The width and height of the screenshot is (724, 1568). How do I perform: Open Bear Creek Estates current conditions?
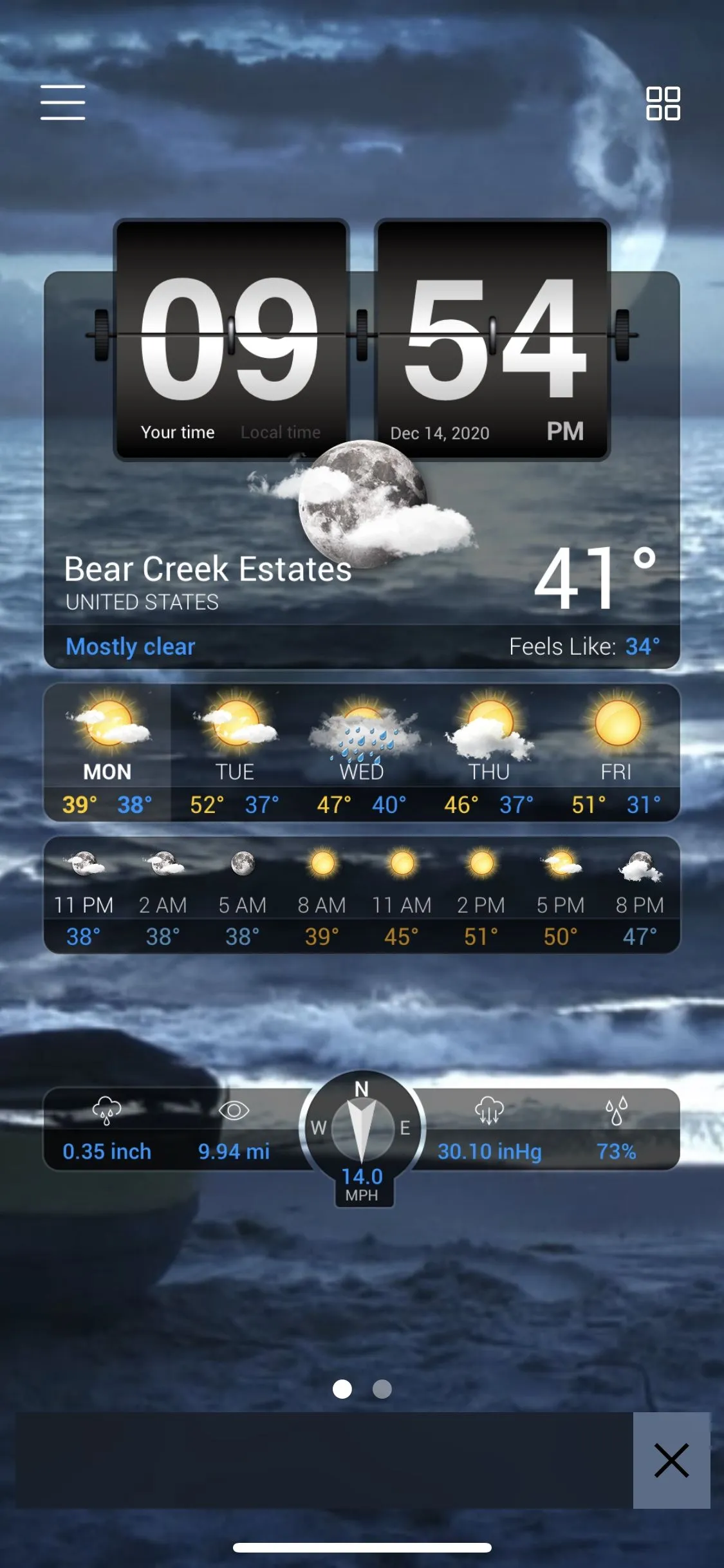(x=209, y=570)
